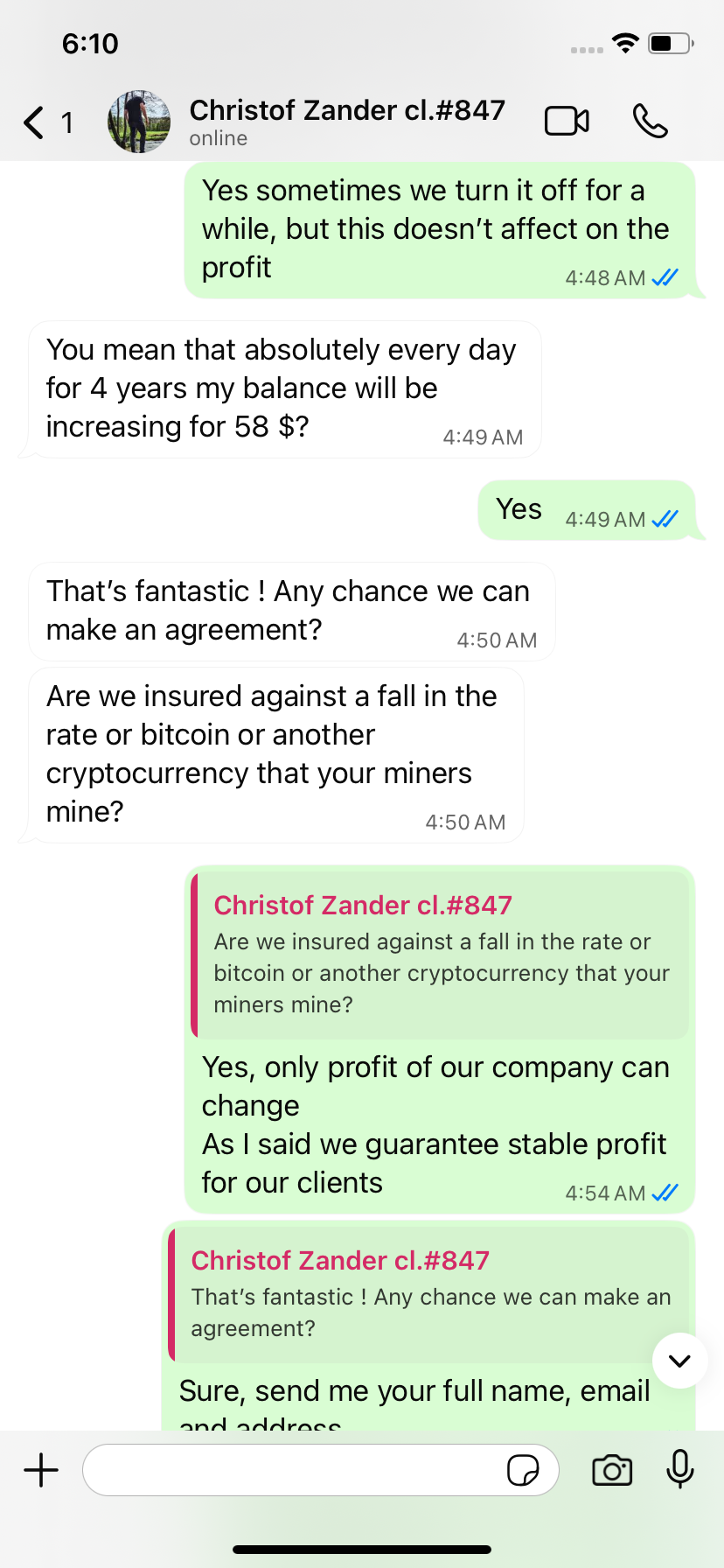Image resolution: width=724 pixels, height=1568 pixels.
Task: Open contact info for Christof Zander cl.#847
Action: point(347,121)
